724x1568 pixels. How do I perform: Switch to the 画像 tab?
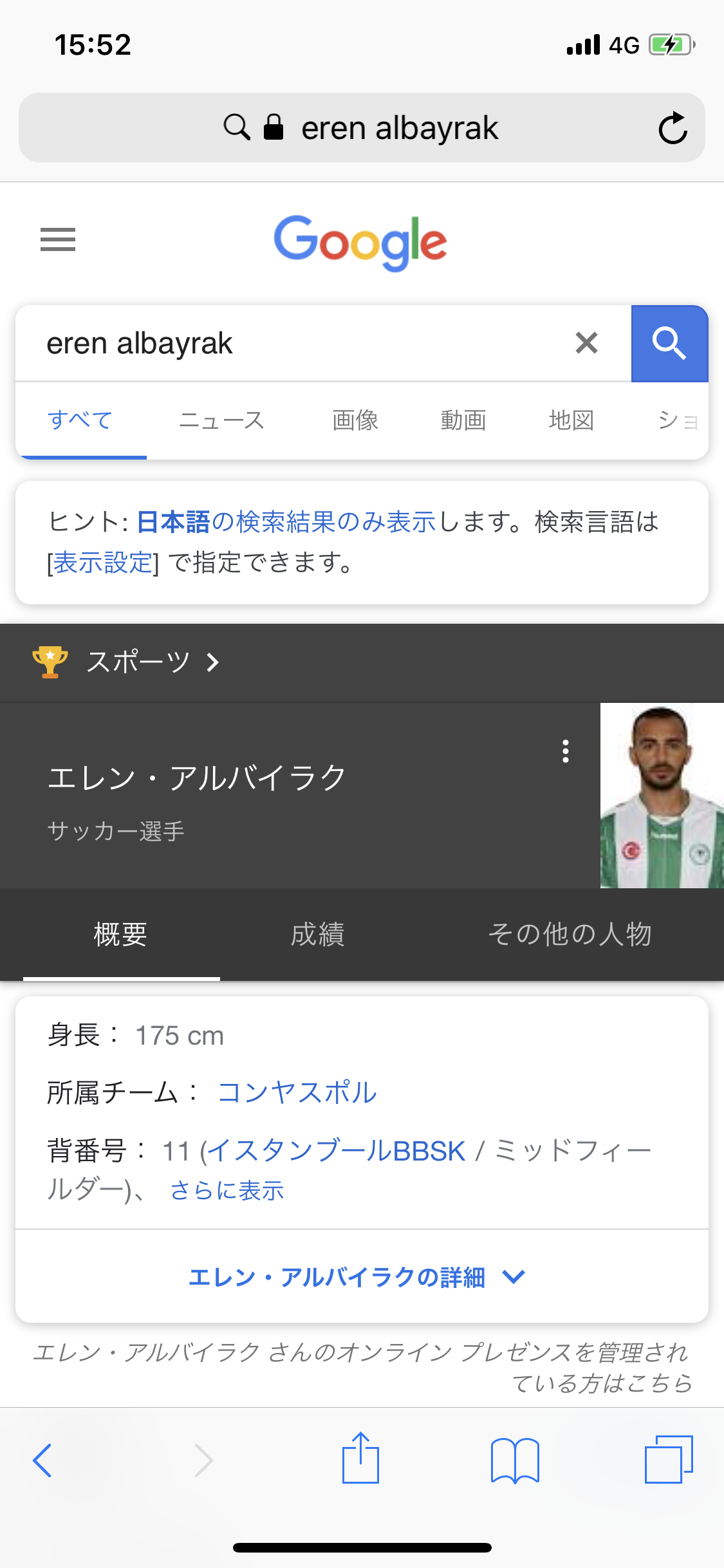tap(355, 420)
